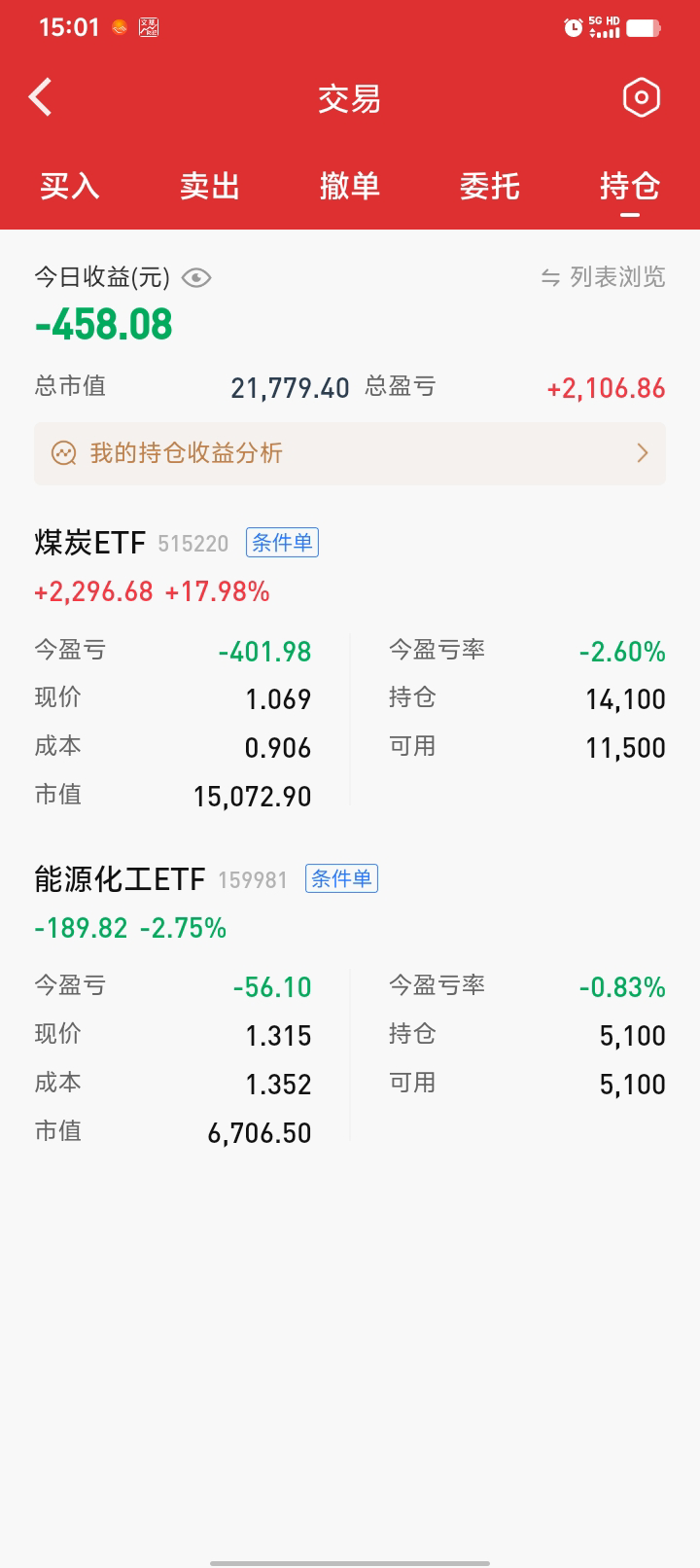This screenshot has width=700, height=1568.
Task: Tap the 条件单 tag beside 煤炭ETF
Action: pos(282,543)
